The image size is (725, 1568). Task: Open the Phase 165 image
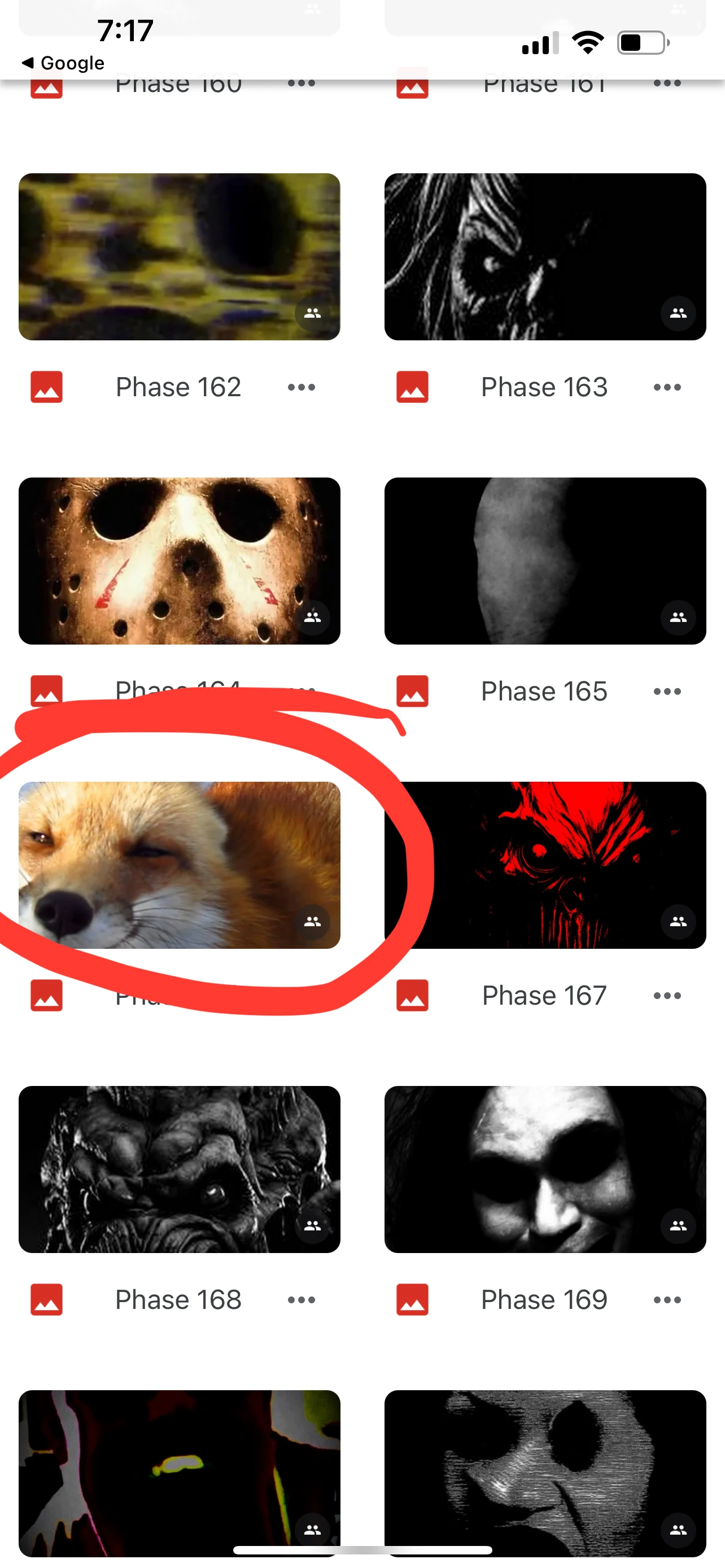(x=545, y=560)
